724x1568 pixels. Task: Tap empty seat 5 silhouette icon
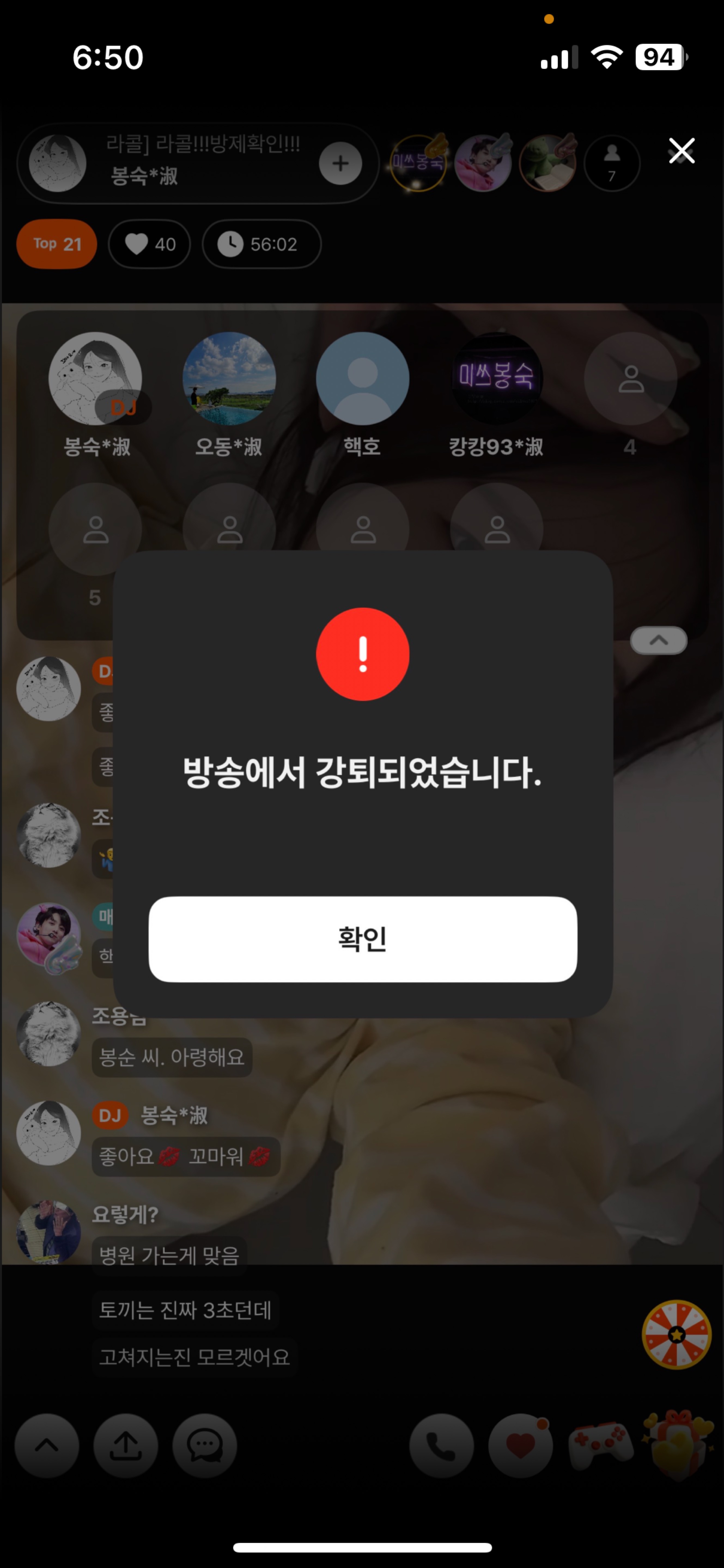(x=96, y=528)
